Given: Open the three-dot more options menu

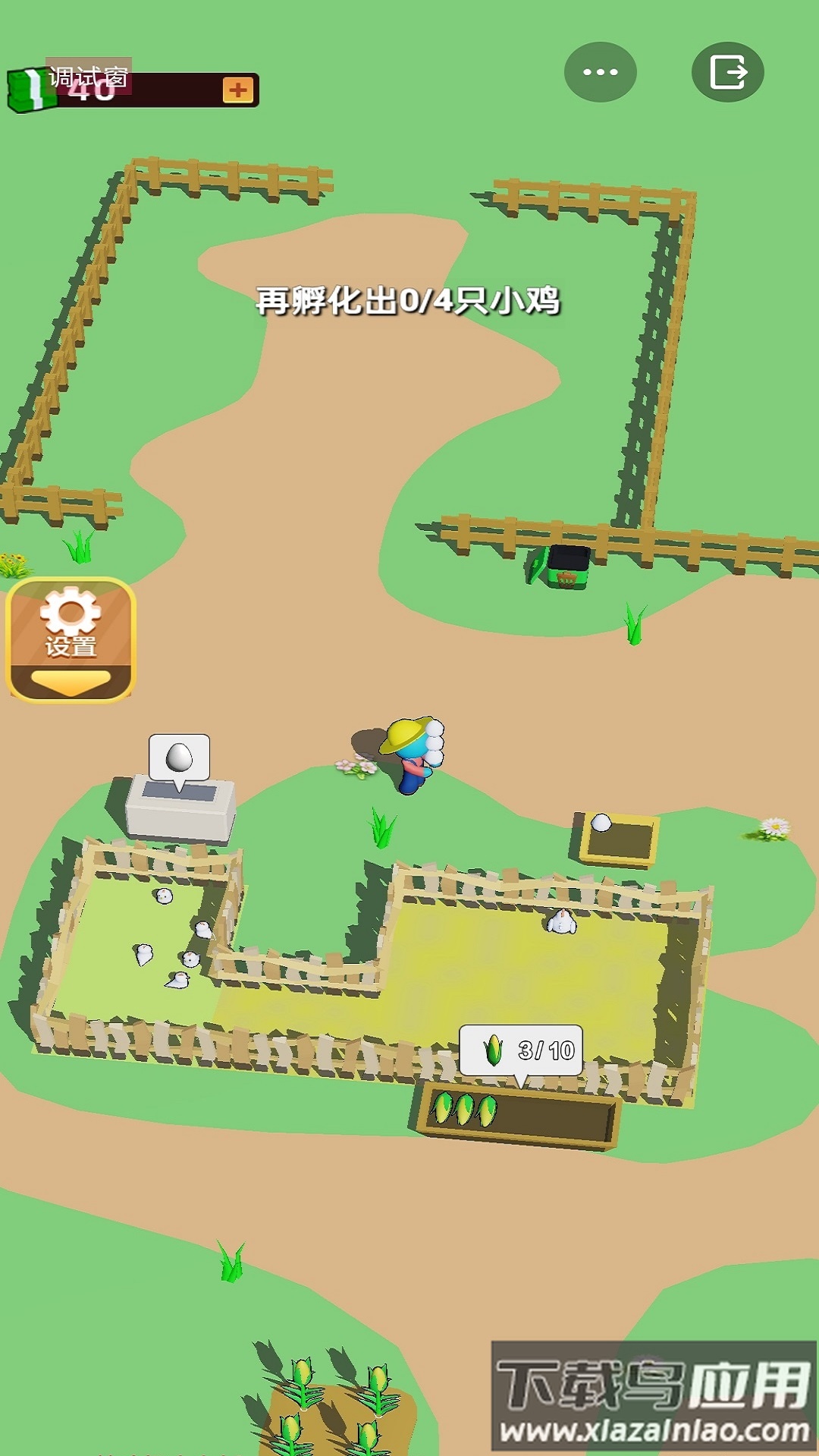Looking at the screenshot, I should [600, 72].
